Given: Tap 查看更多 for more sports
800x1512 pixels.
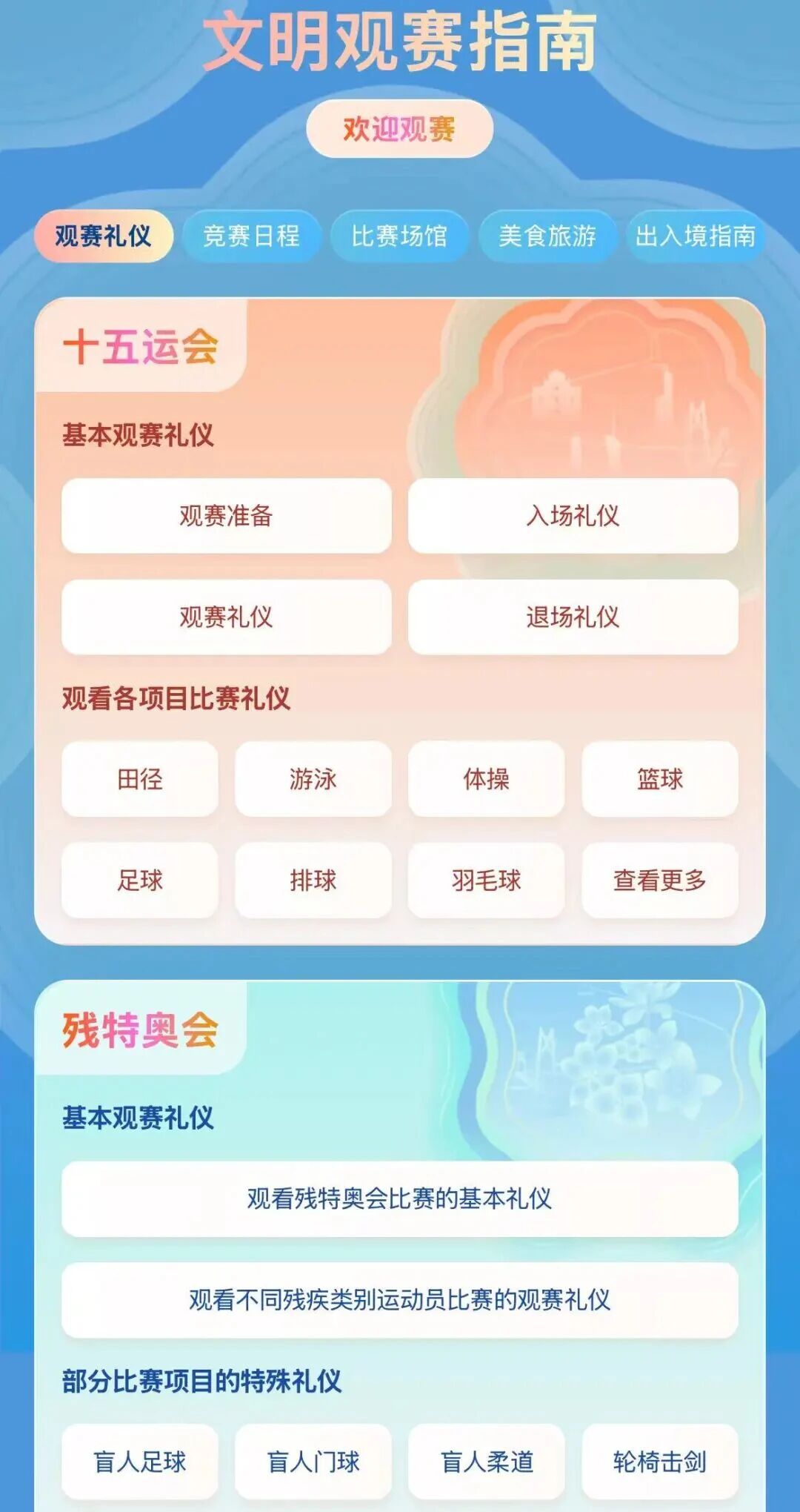Looking at the screenshot, I should click(660, 881).
